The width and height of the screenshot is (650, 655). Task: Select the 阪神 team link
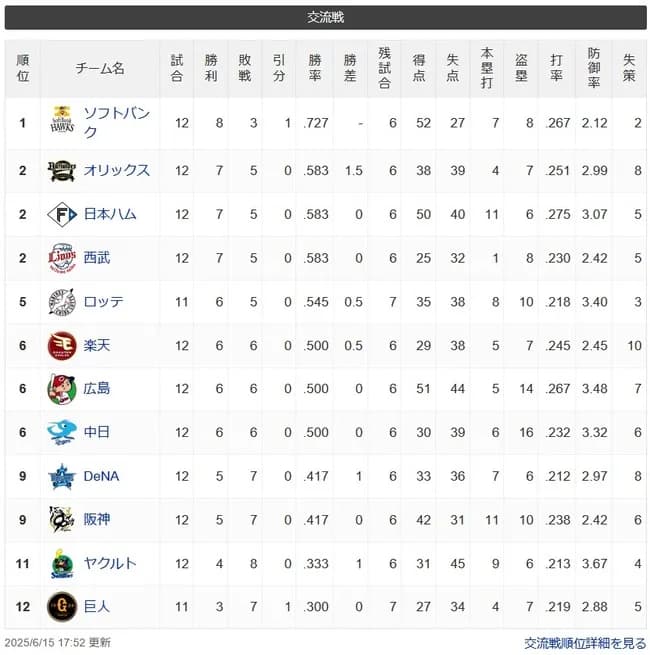97,519
